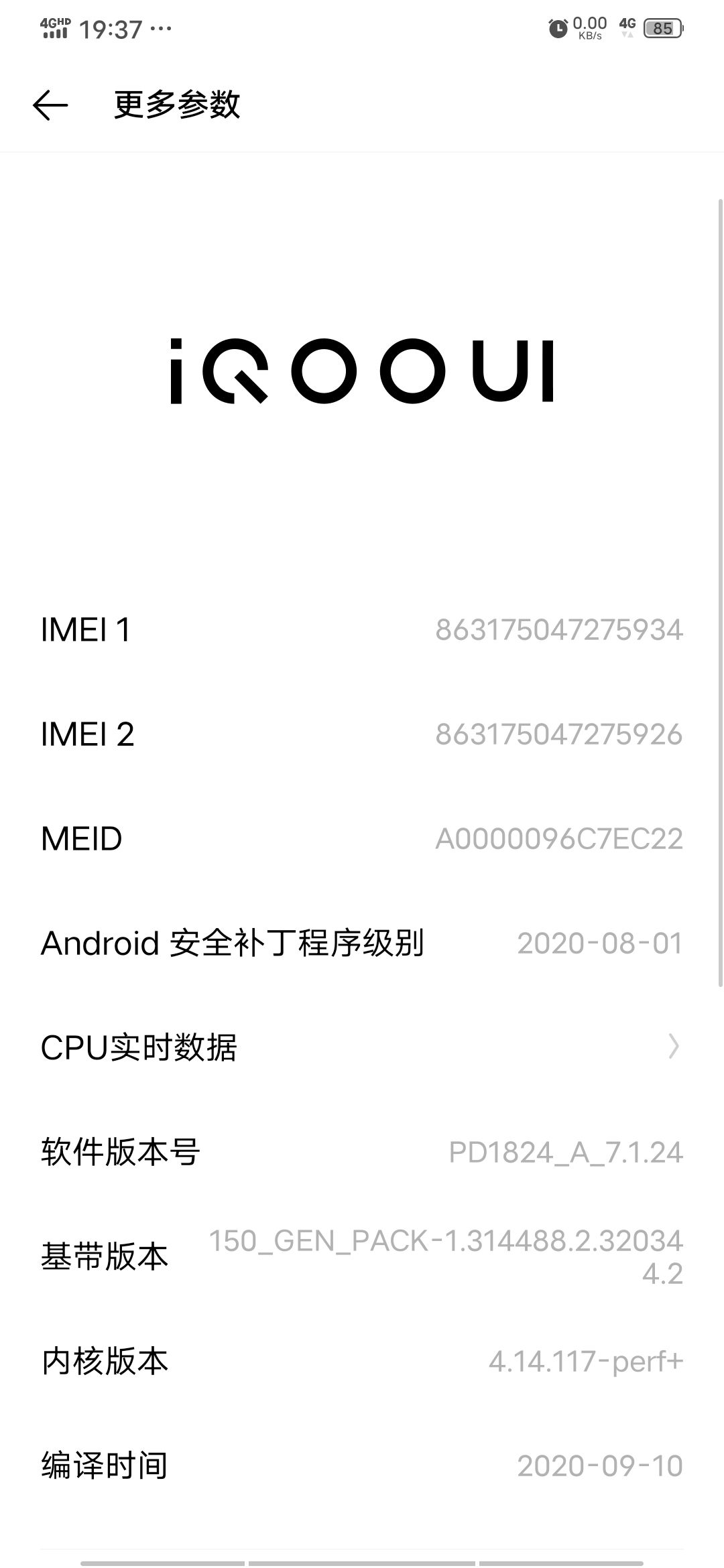Go back from 更多参数 page
This screenshot has height=1568, width=724.
50,105
